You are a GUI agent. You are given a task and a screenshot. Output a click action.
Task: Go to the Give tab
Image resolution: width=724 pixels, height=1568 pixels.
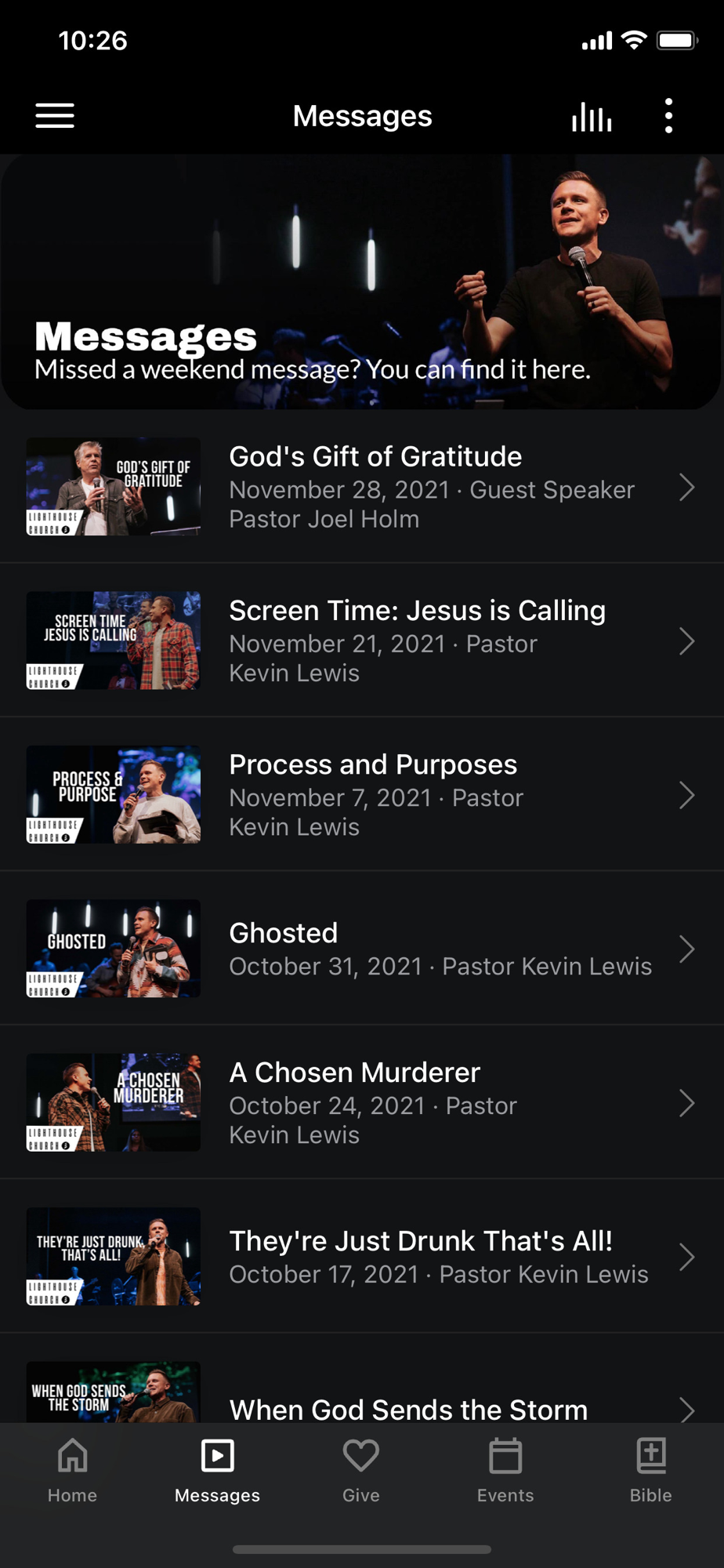click(x=361, y=1471)
